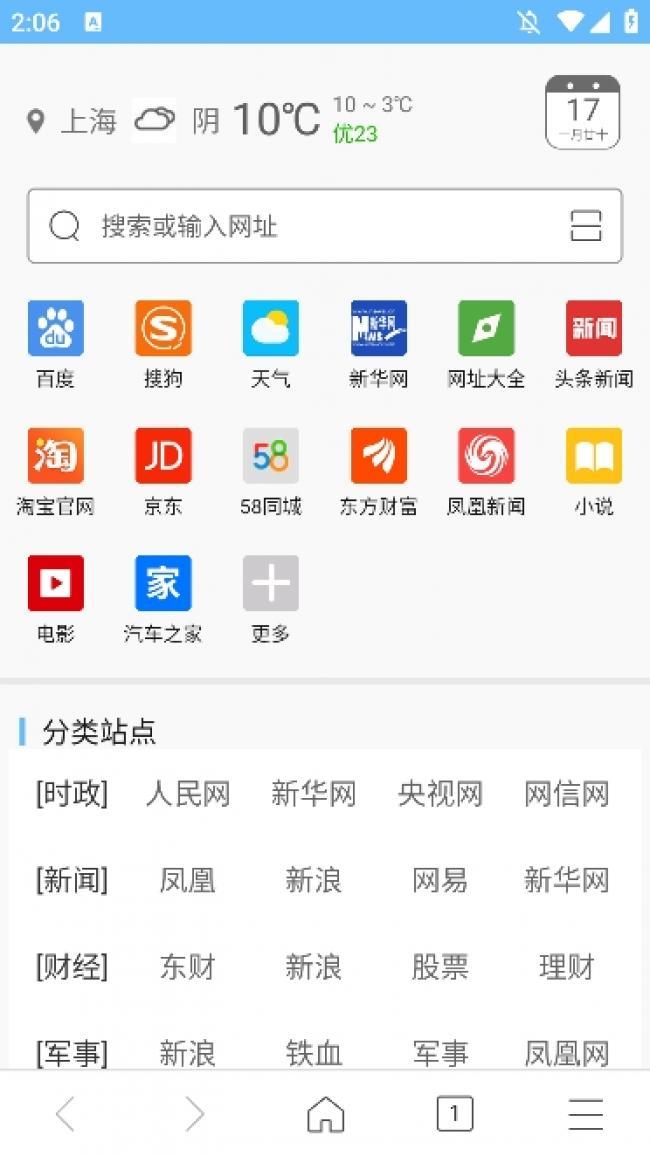Tap the search or enter URL field

pyautogui.click(x=300, y=226)
